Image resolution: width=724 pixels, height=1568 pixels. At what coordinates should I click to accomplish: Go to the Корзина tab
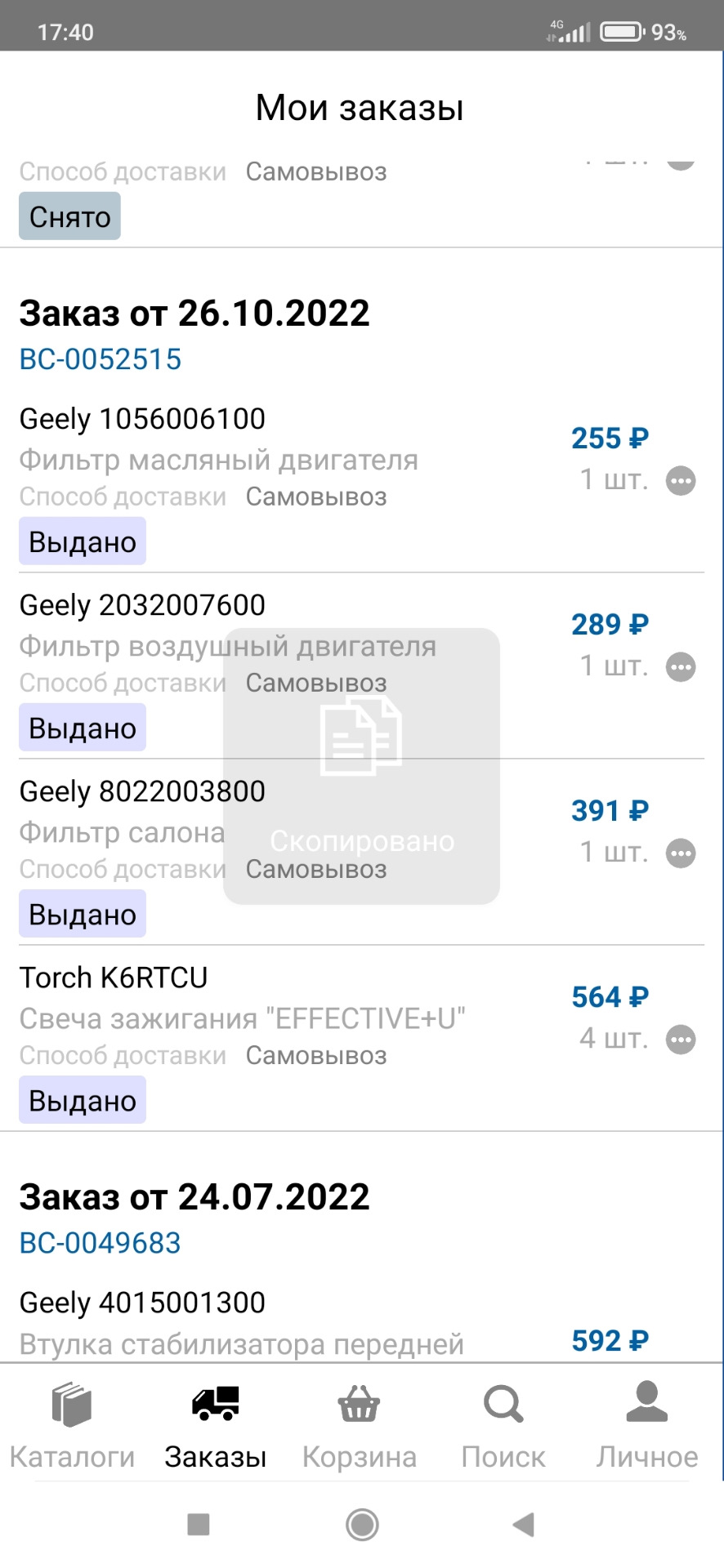coord(360,1424)
